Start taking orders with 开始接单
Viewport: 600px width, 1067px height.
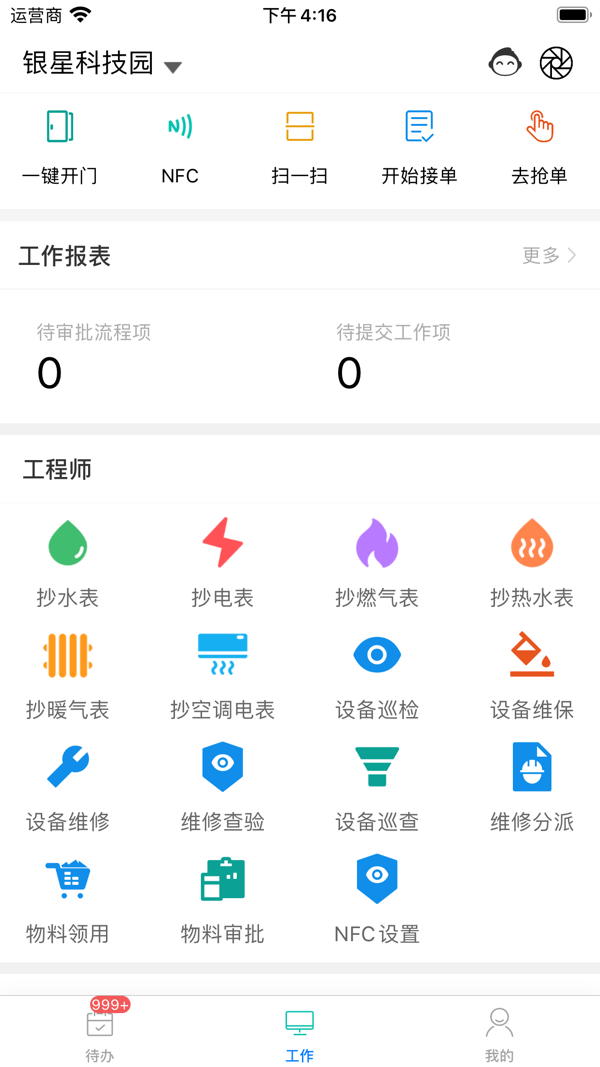coord(420,148)
